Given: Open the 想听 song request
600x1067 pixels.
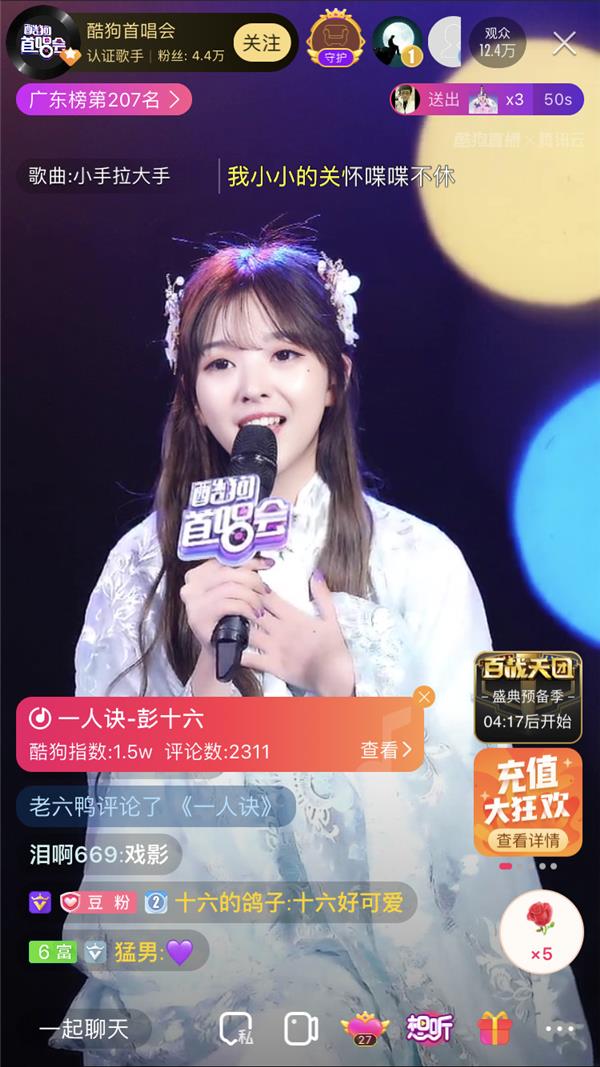Looking at the screenshot, I should click(x=429, y=1029).
